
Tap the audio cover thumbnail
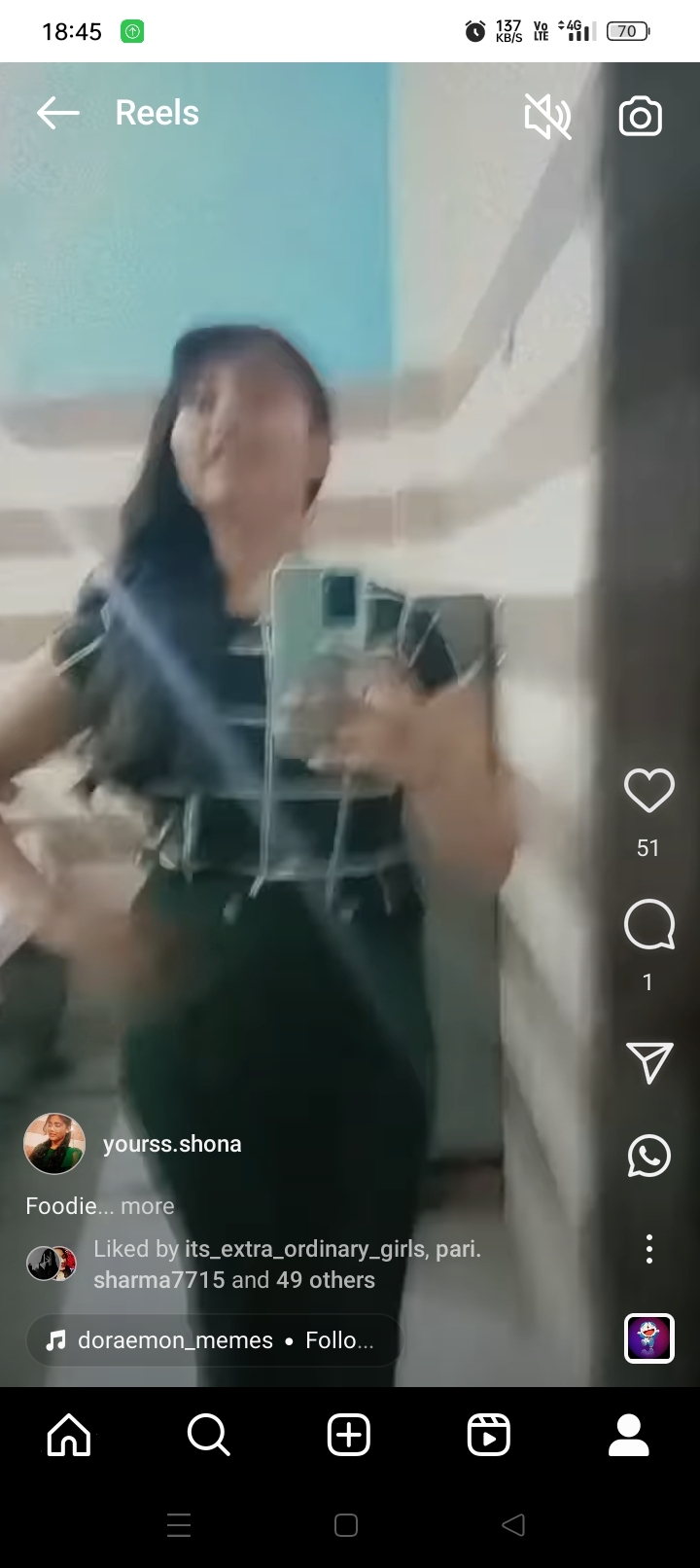[x=648, y=1338]
